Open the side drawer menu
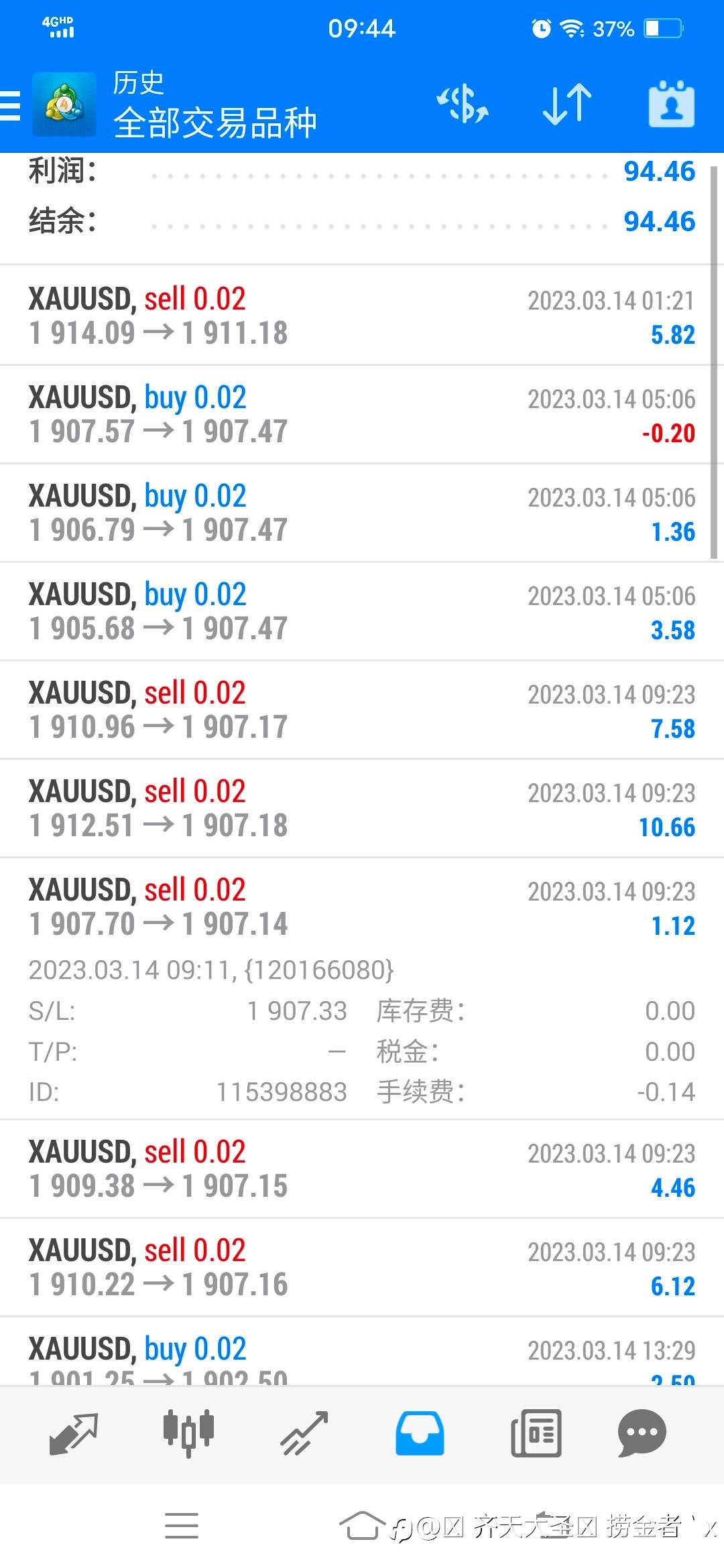 tap(12, 105)
